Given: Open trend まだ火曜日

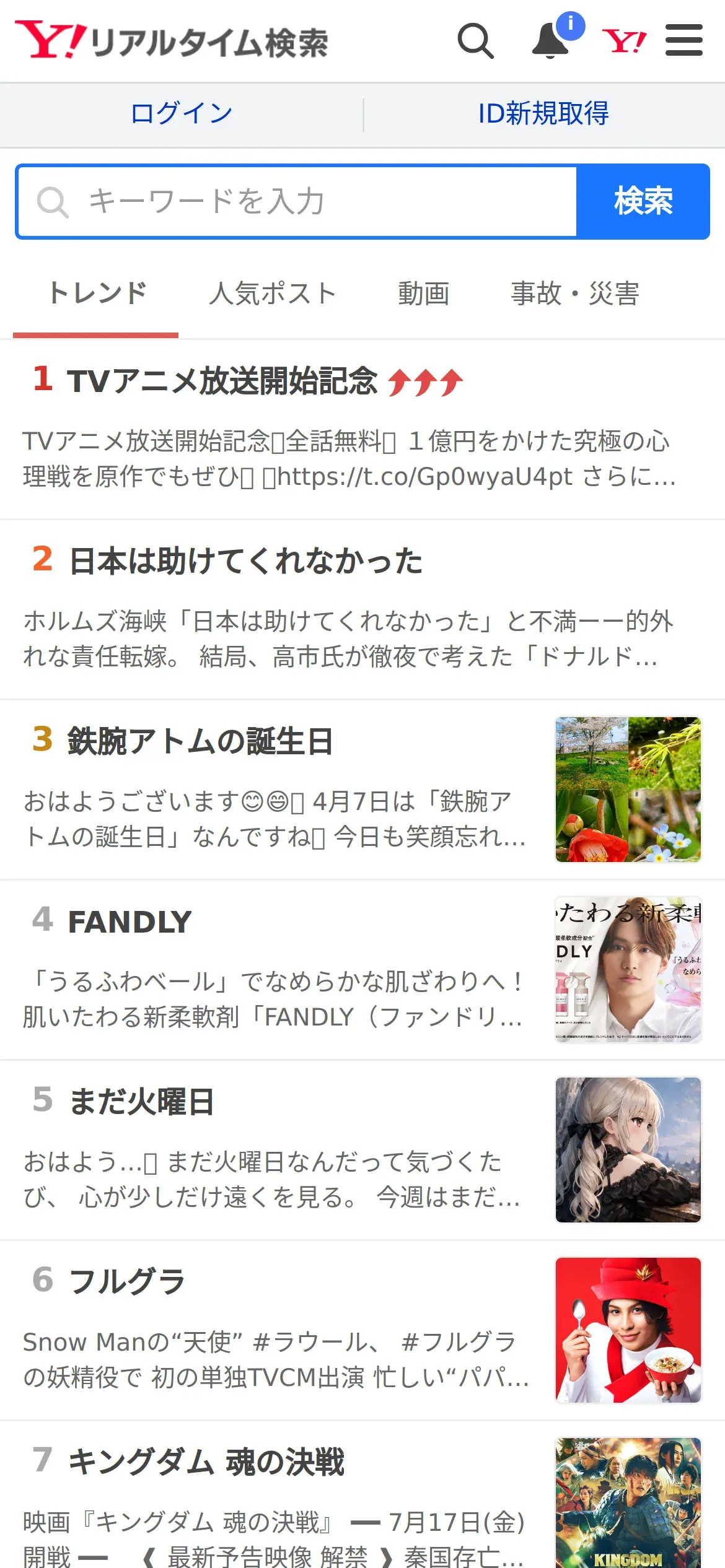Looking at the screenshot, I should [362, 1150].
